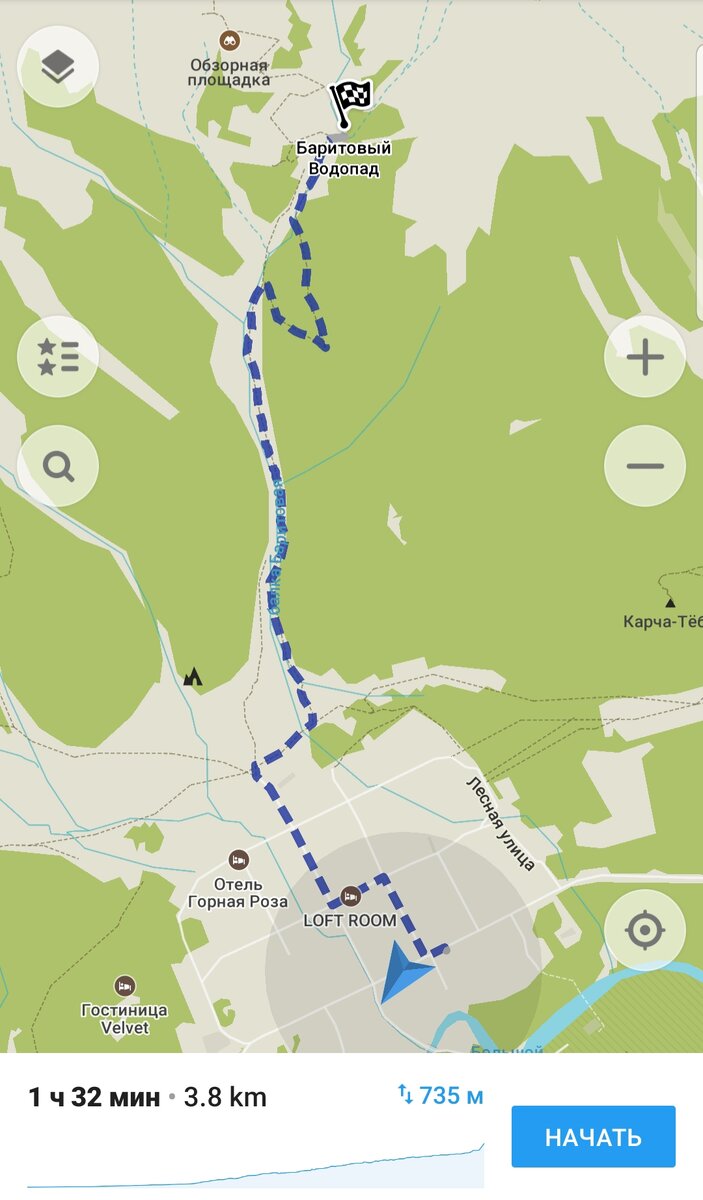Select the Гостиница Velvet marker
The width and height of the screenshot is (703, 1200).
pyautogui.click(x=124, y=985)
